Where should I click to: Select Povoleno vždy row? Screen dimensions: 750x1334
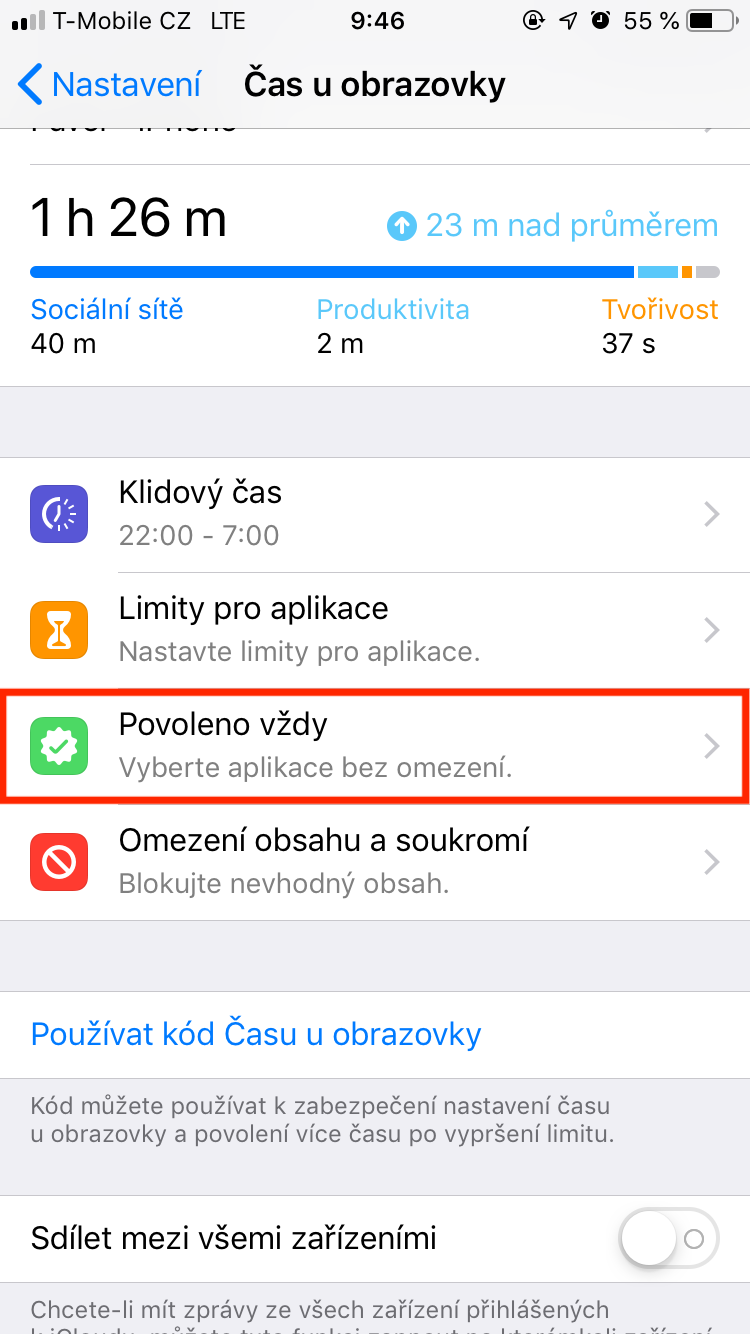(375, 746)
